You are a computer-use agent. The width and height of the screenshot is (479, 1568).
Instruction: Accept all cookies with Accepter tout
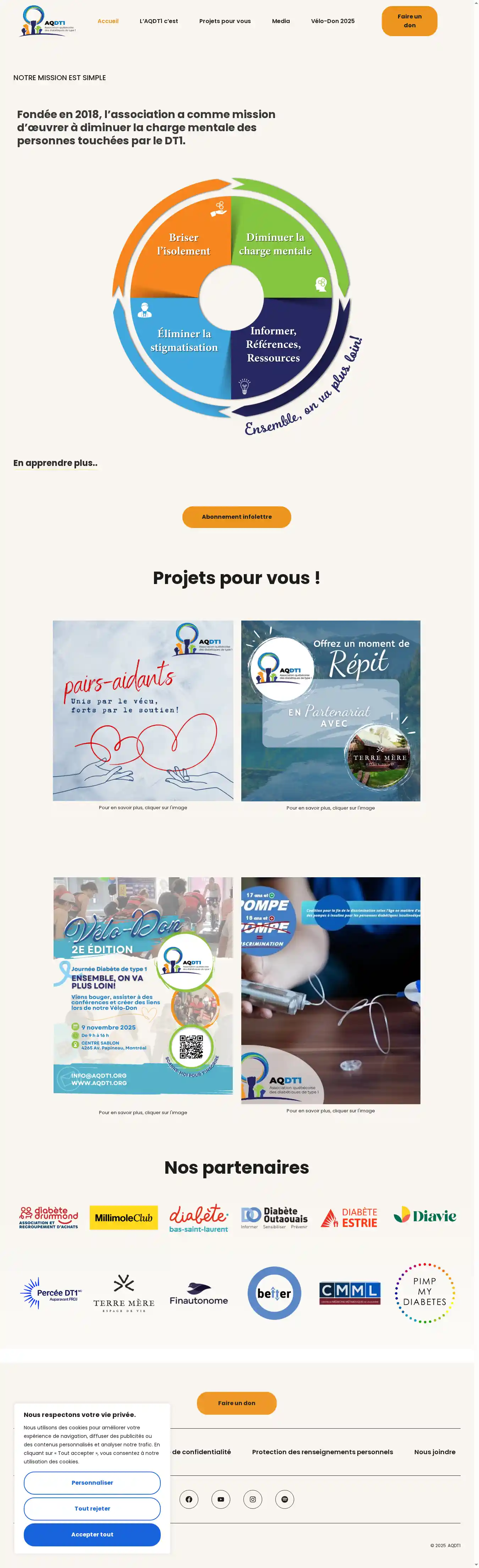[92, 1535]
